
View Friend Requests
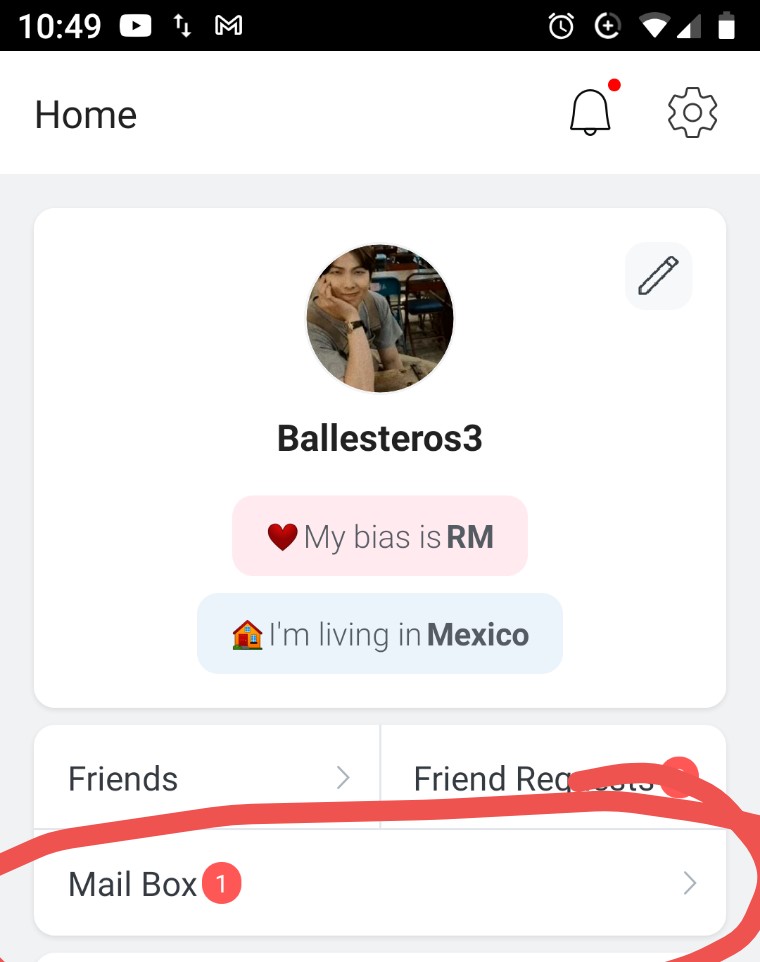(553, 778)
